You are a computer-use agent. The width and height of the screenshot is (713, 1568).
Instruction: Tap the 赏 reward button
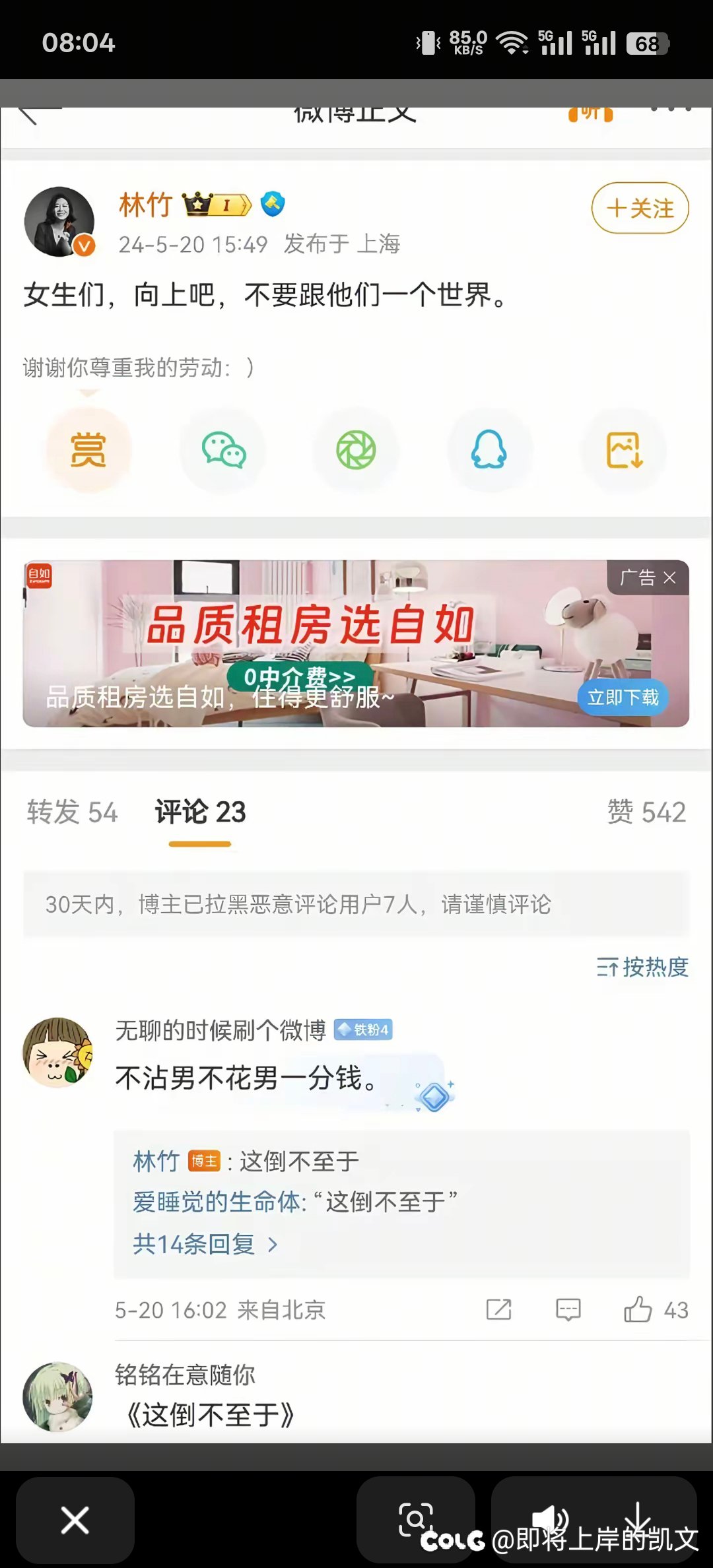(x=88, y=450)
